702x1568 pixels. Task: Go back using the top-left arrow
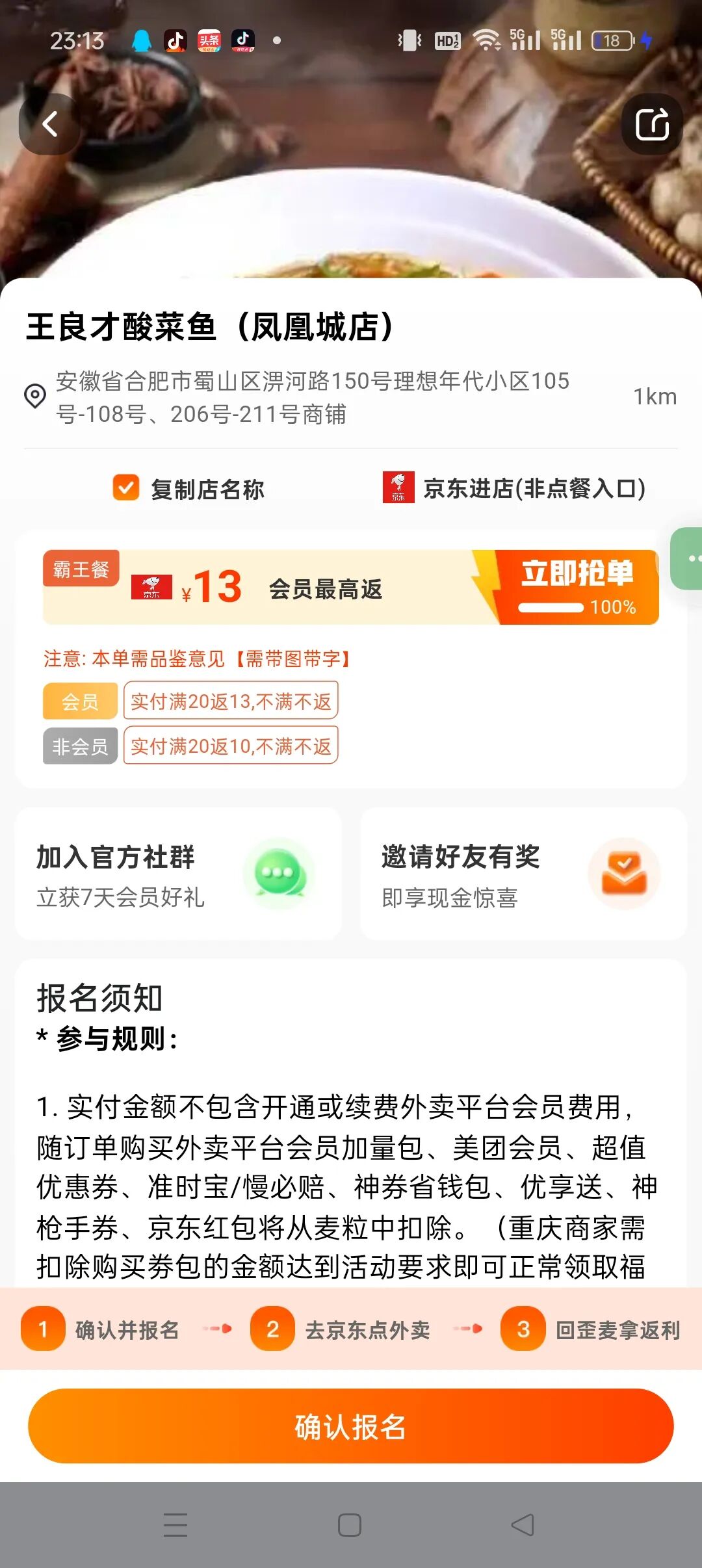50,124
